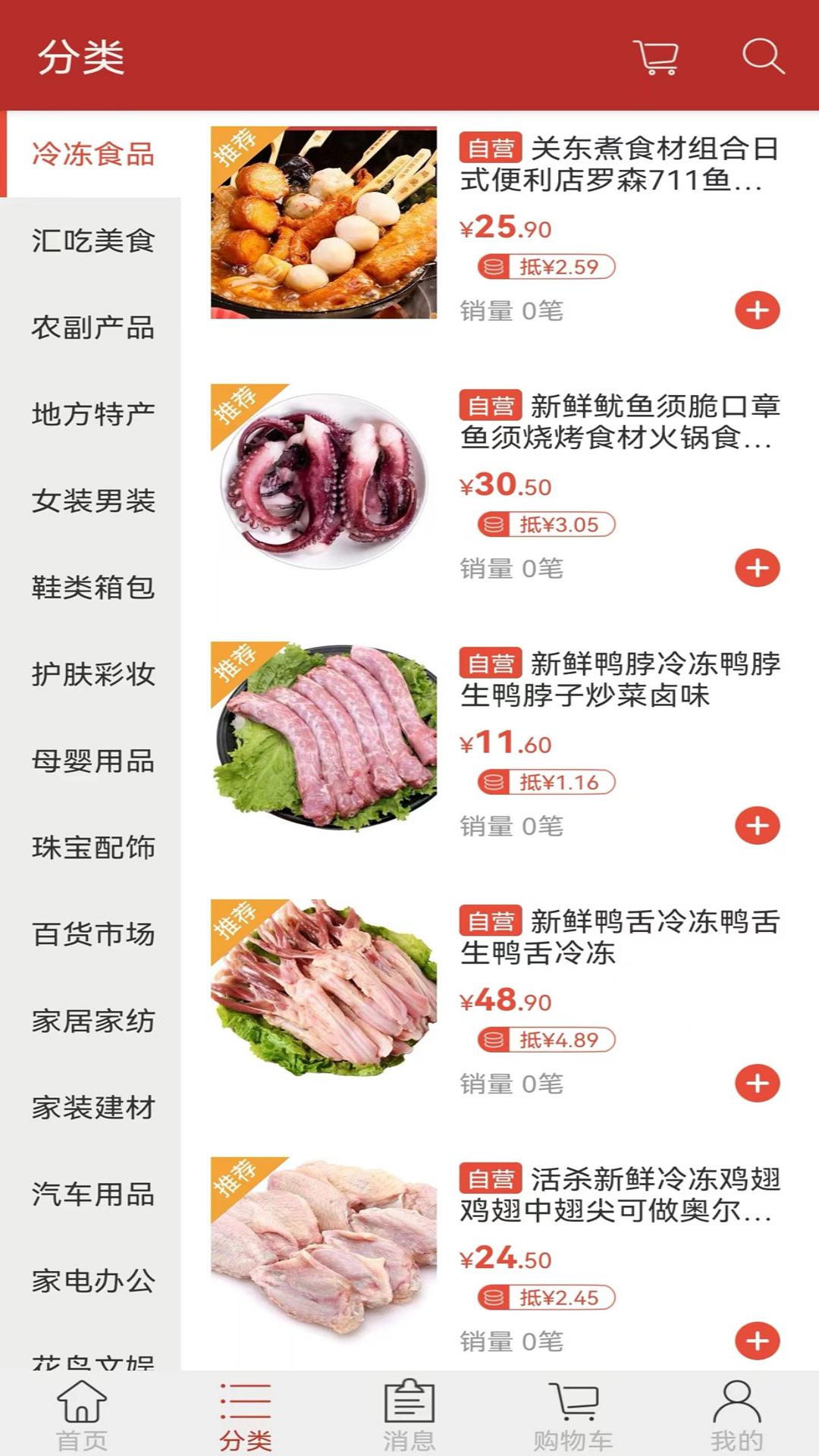
Task: Open the shopping cart icon in top bar
Action: coord(657,57)
